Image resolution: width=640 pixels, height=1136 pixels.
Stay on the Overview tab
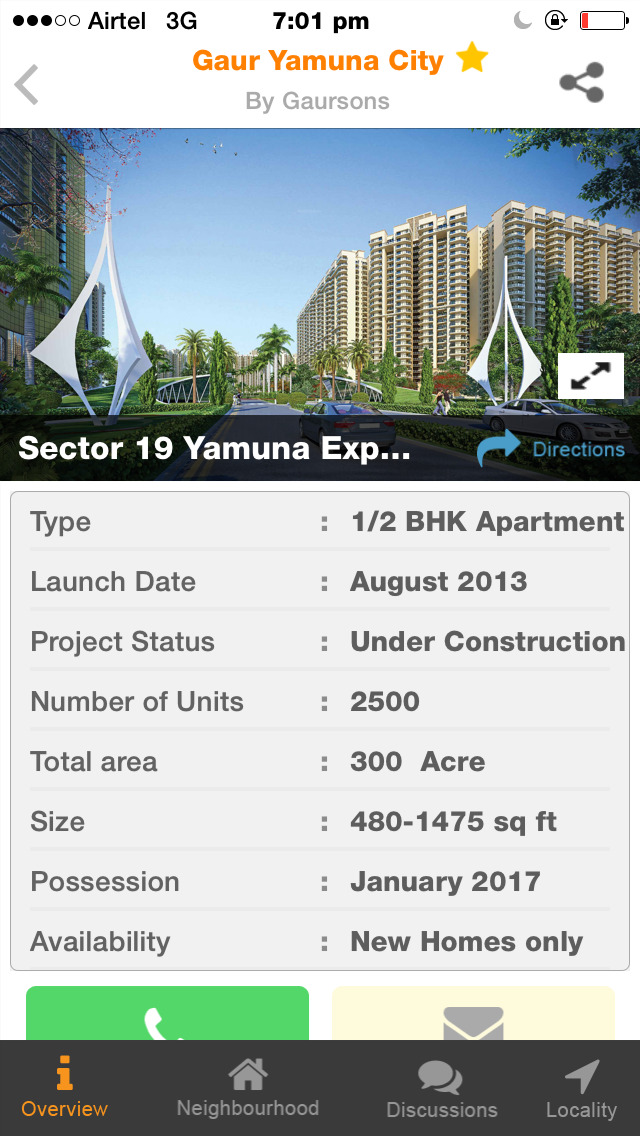[65, 1088]
